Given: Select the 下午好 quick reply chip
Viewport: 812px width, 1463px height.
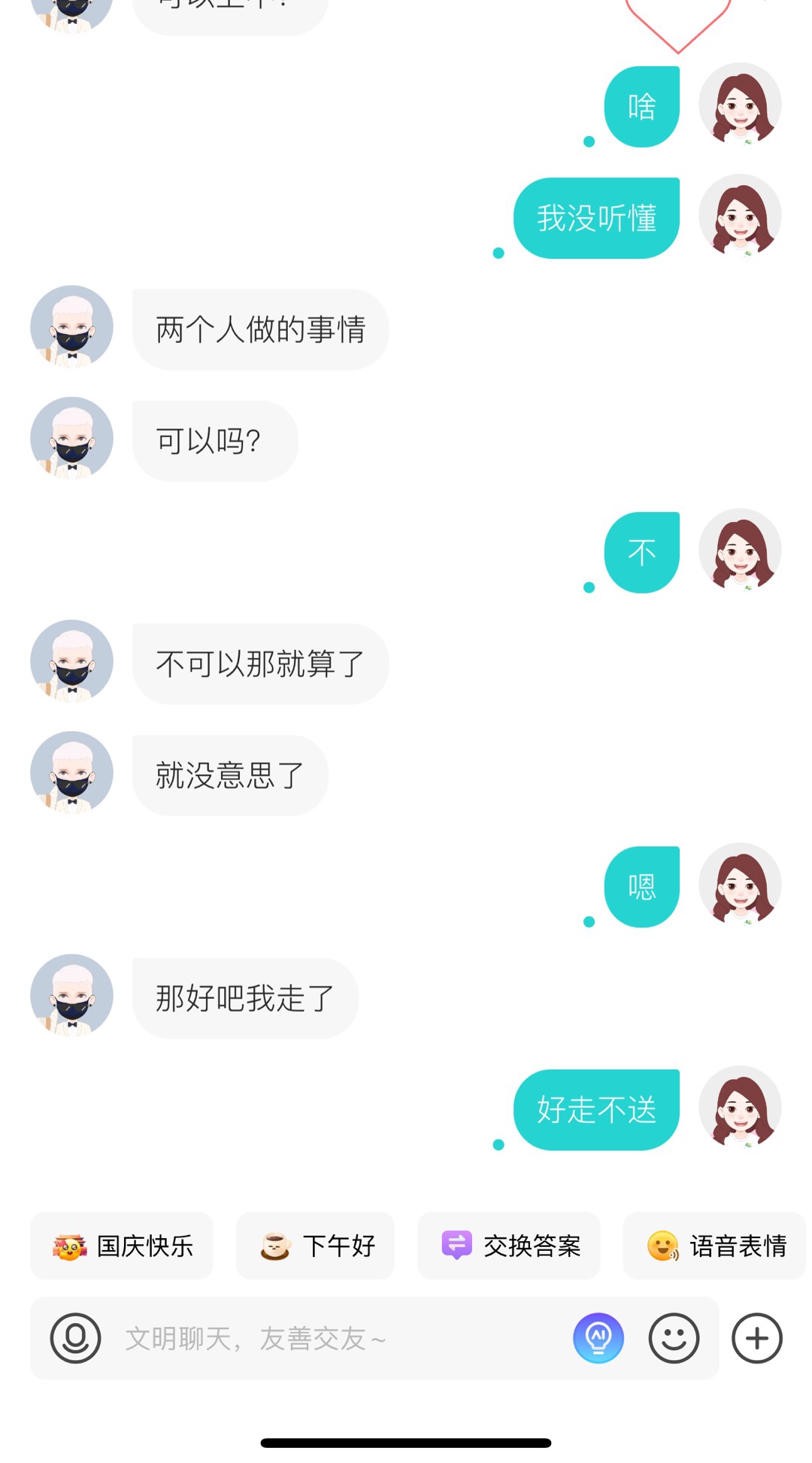Looking at the screenshot, I should click(315, 1246).
